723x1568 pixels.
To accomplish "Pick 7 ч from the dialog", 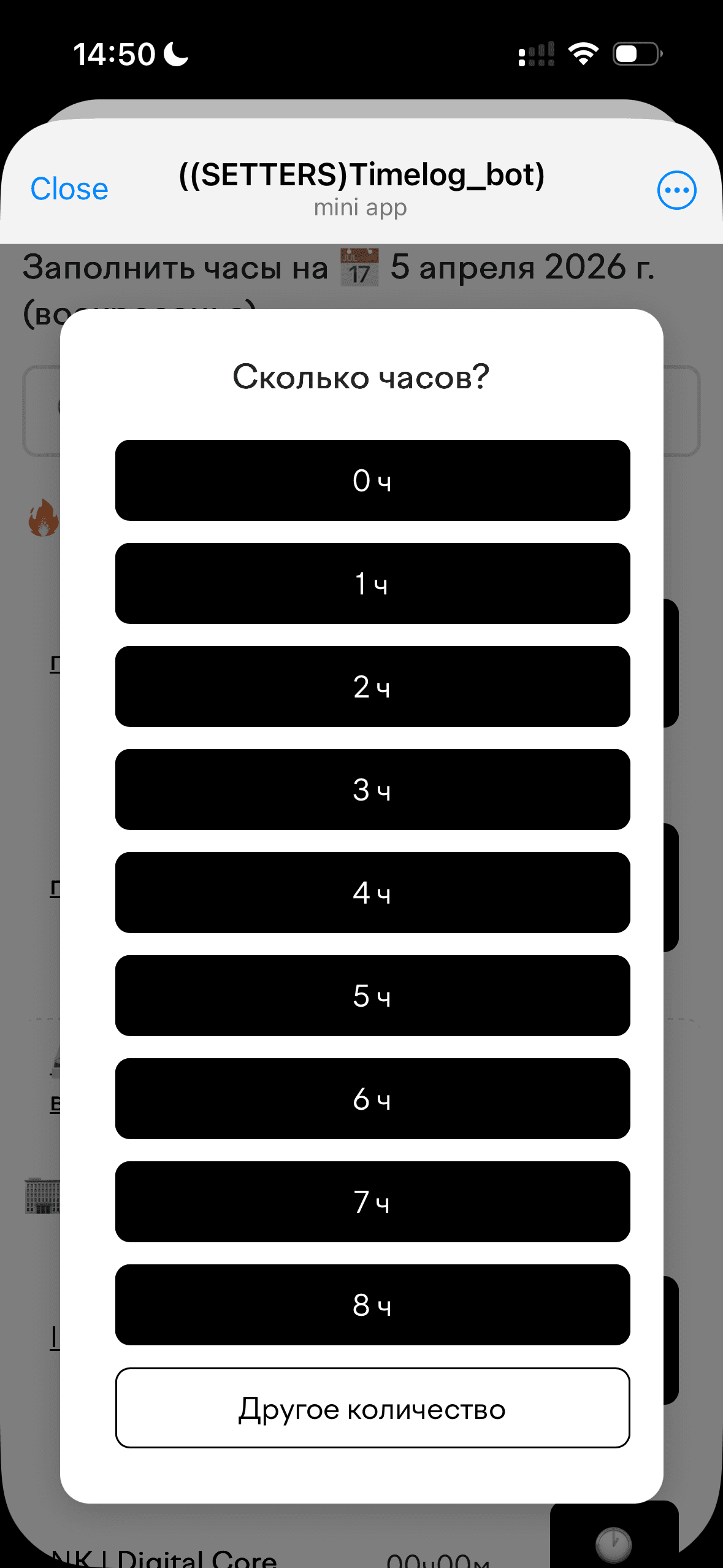I will click(372, 1202).
